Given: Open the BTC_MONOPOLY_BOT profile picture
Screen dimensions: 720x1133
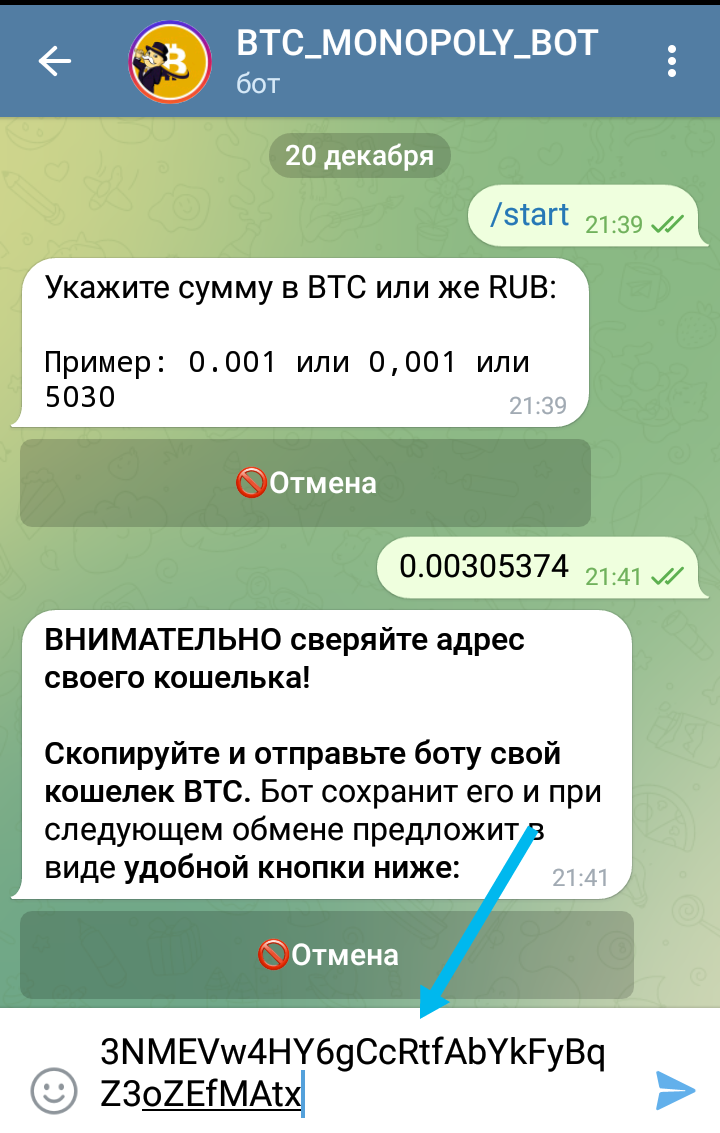Looking at the screenshot, I should tap(168, 62).
